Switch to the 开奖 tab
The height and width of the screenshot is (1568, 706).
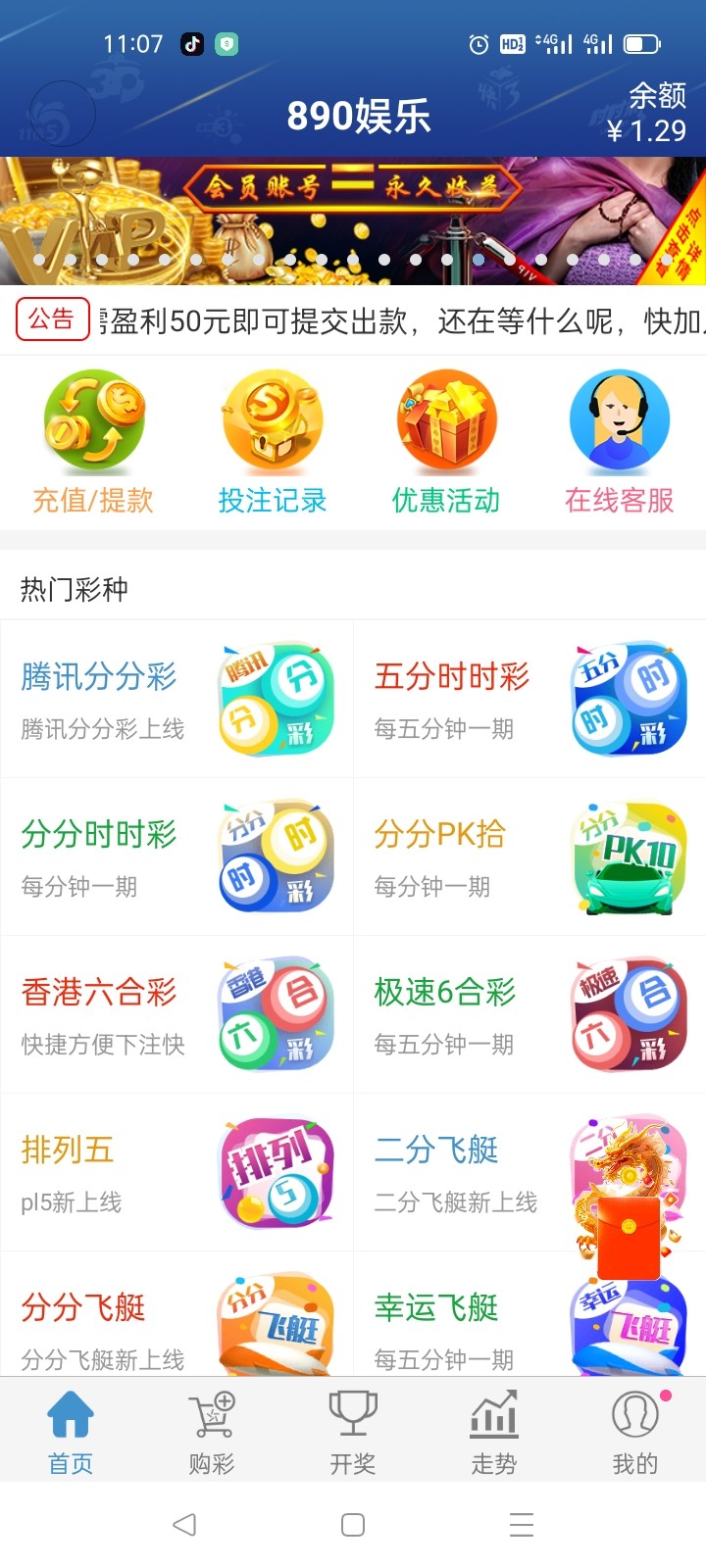(353, 1432)
